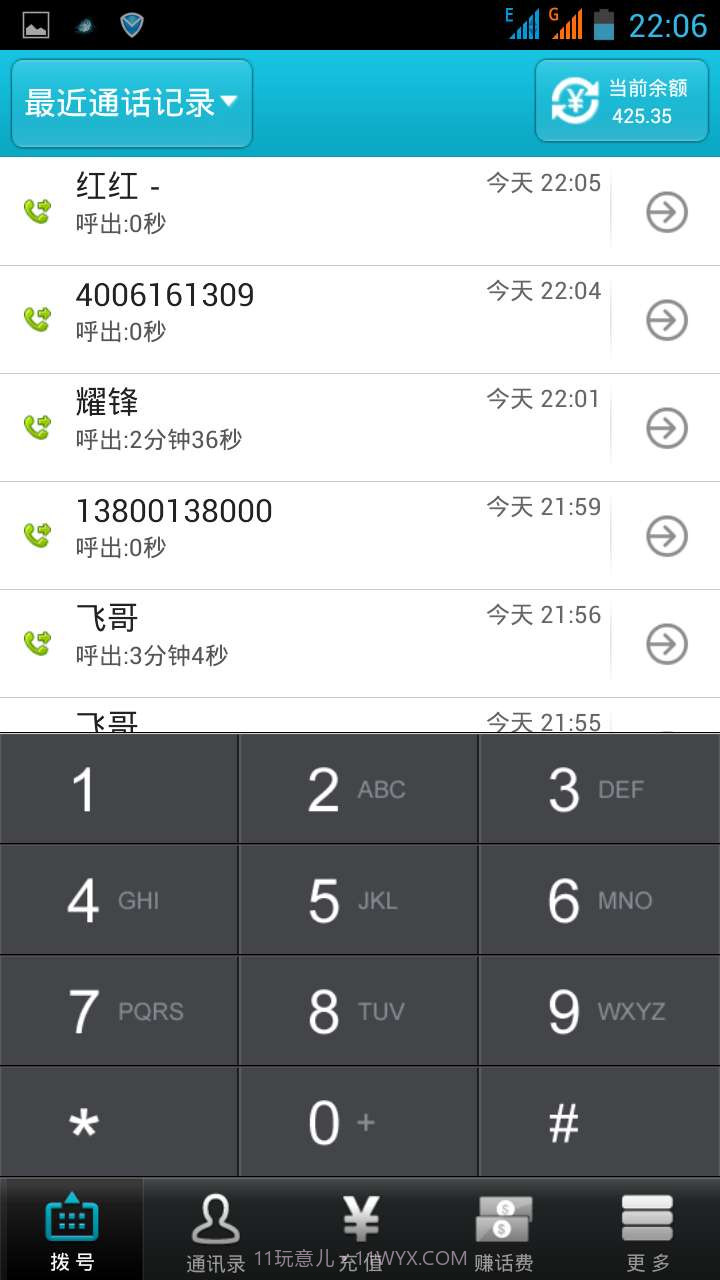Switch to the 通讯录 tab

click(215, 1228)
